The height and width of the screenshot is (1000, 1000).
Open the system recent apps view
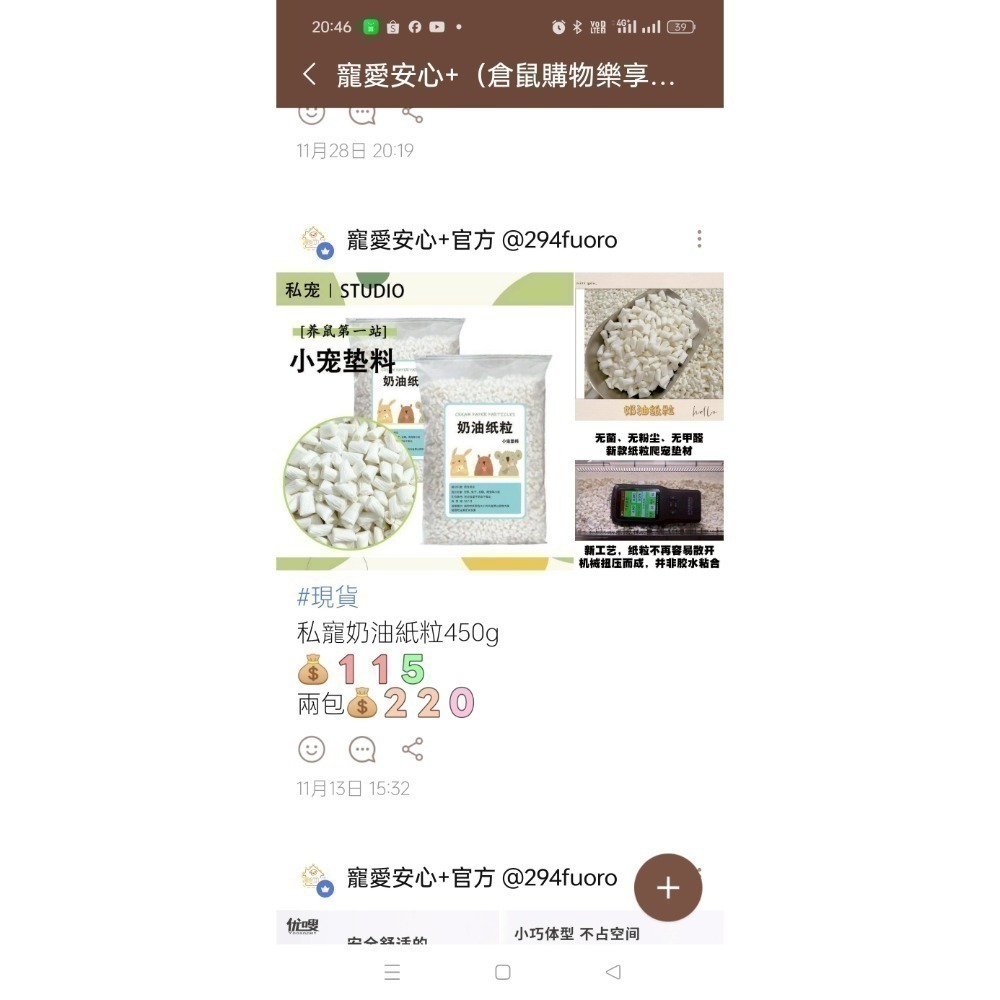(x=392, y=972)
